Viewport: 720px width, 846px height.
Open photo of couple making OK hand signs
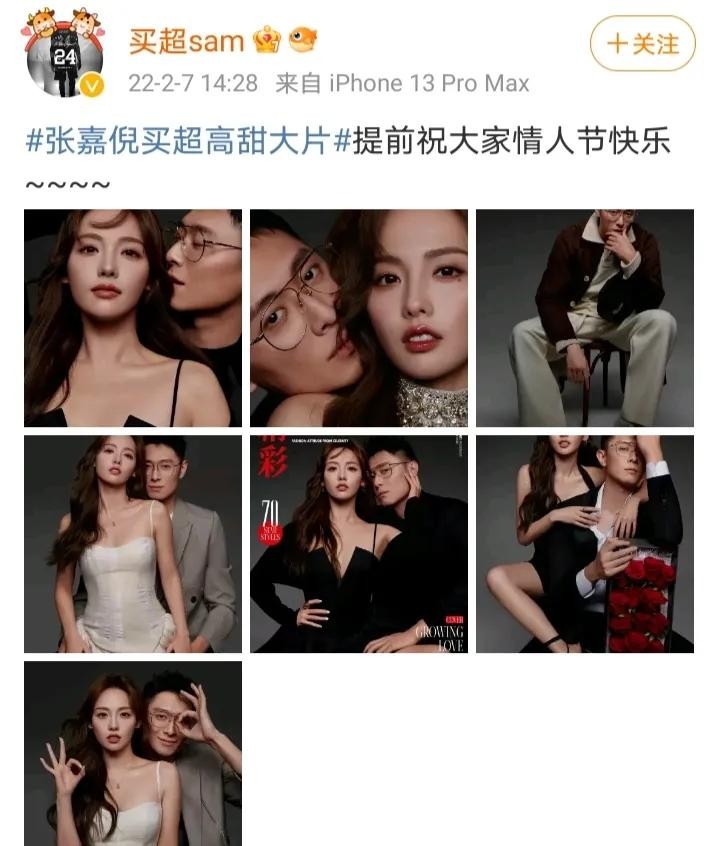(133, 753)
